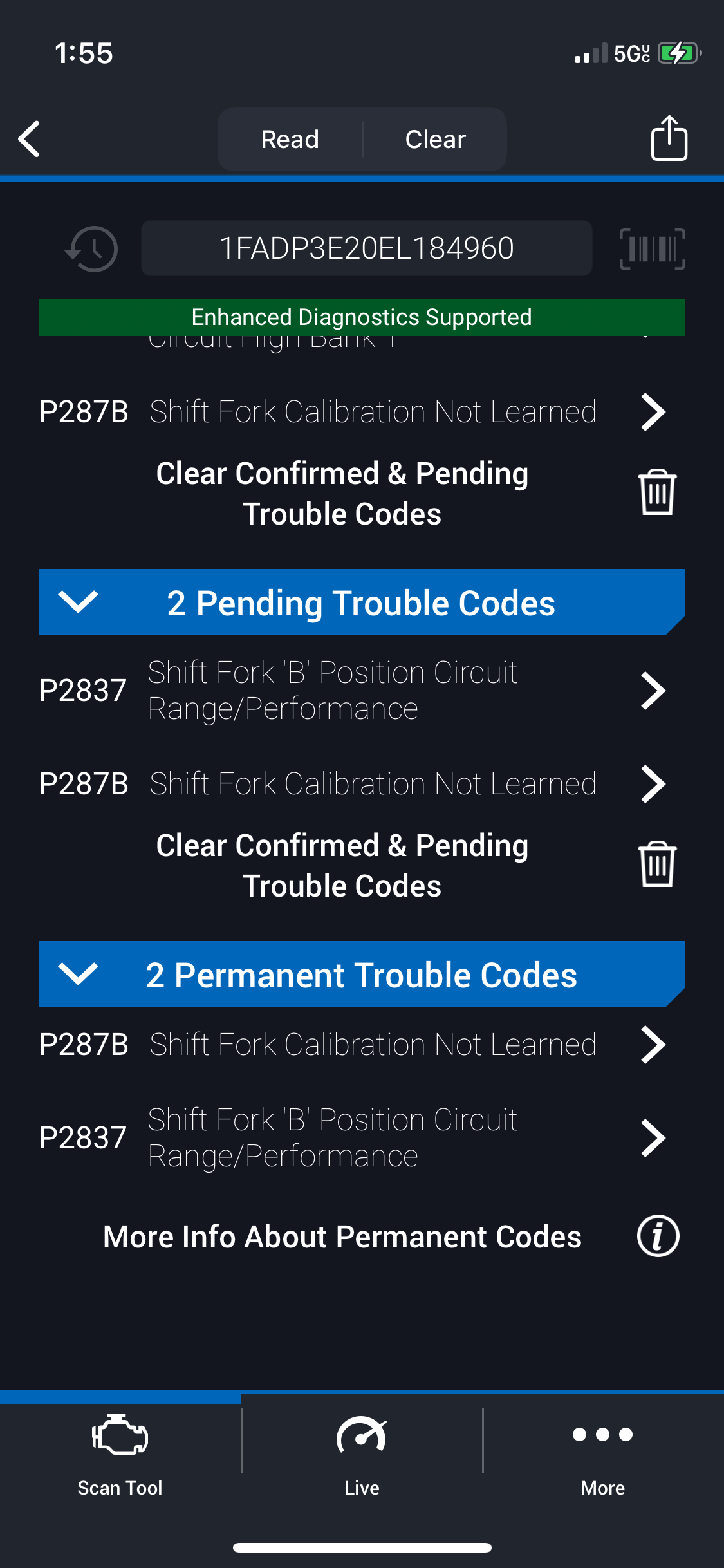724x1568 pixels.
Task: Open the VIN history clock icon
Action: (91, 248)
